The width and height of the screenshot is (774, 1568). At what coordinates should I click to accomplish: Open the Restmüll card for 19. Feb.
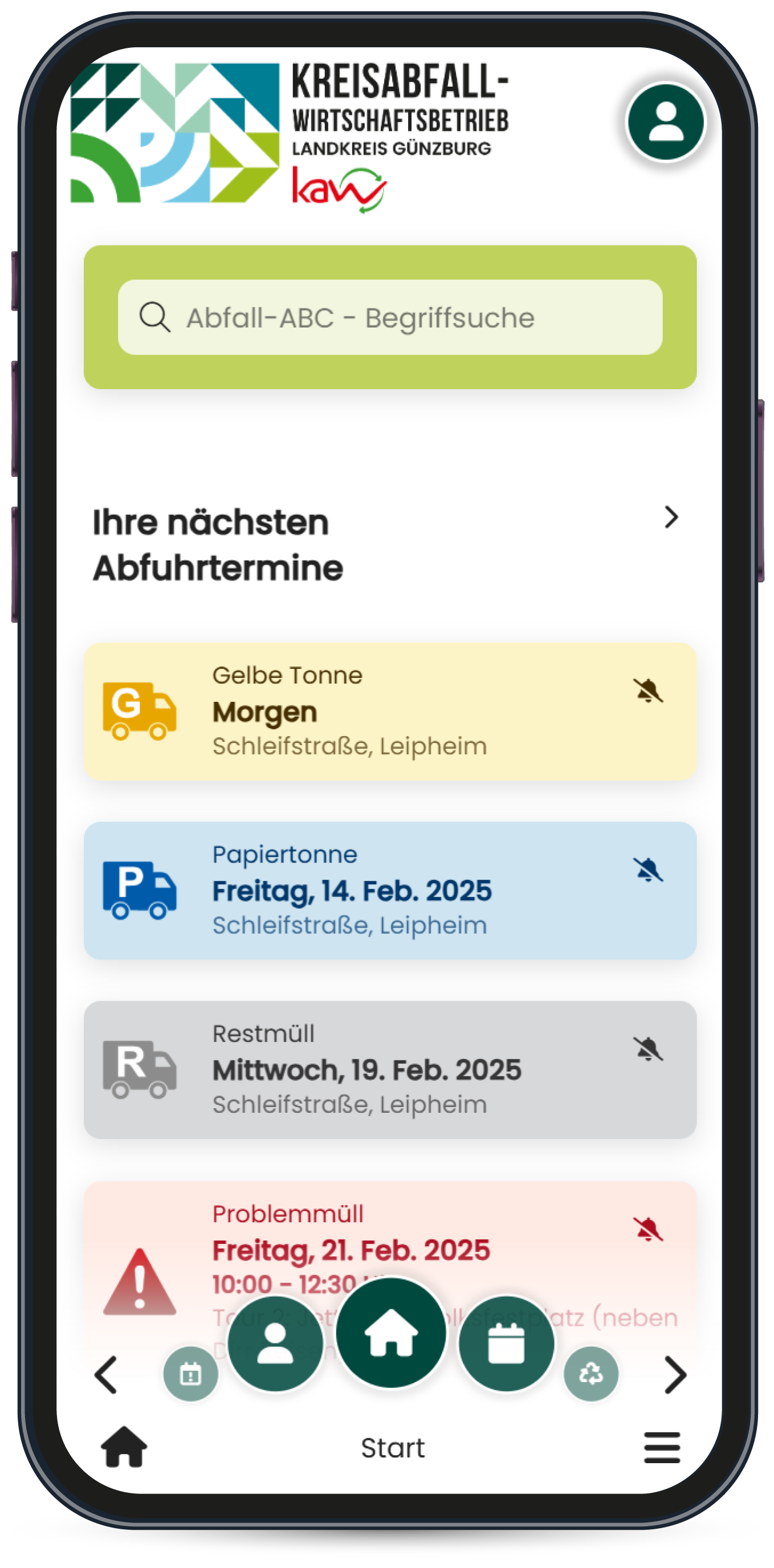pos(390,1069)
